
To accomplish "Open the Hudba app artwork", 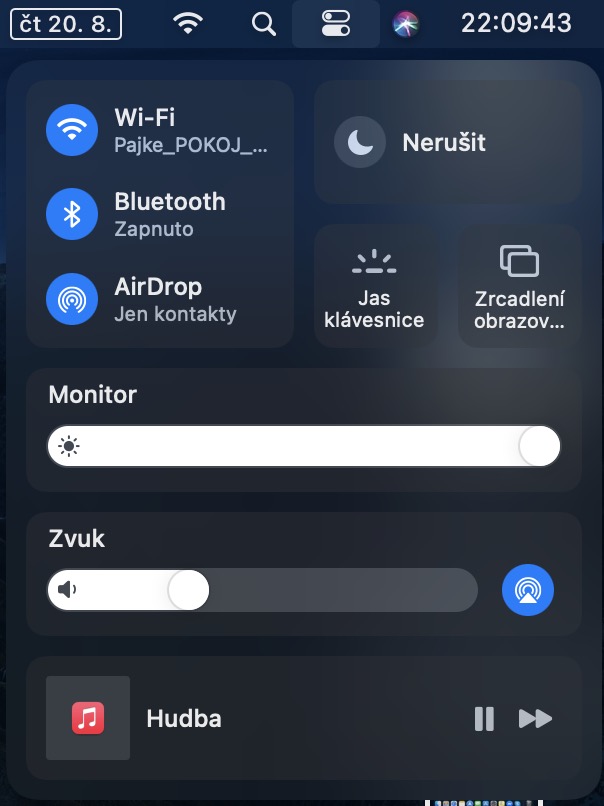I will [x=88, y=718].
